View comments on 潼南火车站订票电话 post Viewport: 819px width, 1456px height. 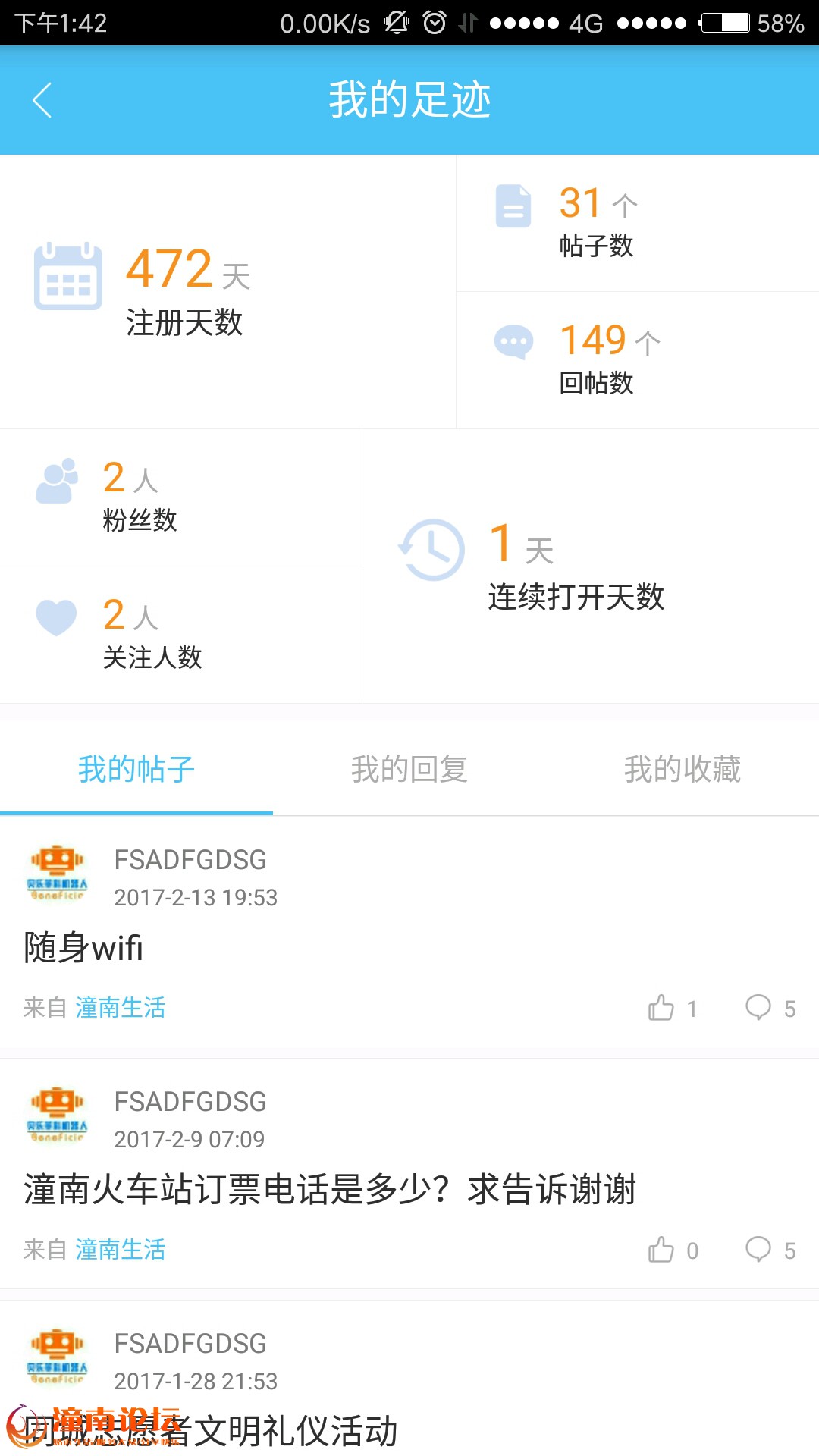759,1250
